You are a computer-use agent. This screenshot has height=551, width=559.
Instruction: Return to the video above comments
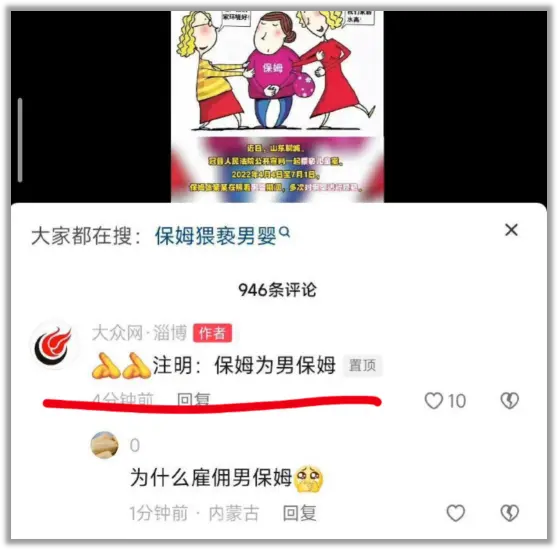[x=277, y=106]
